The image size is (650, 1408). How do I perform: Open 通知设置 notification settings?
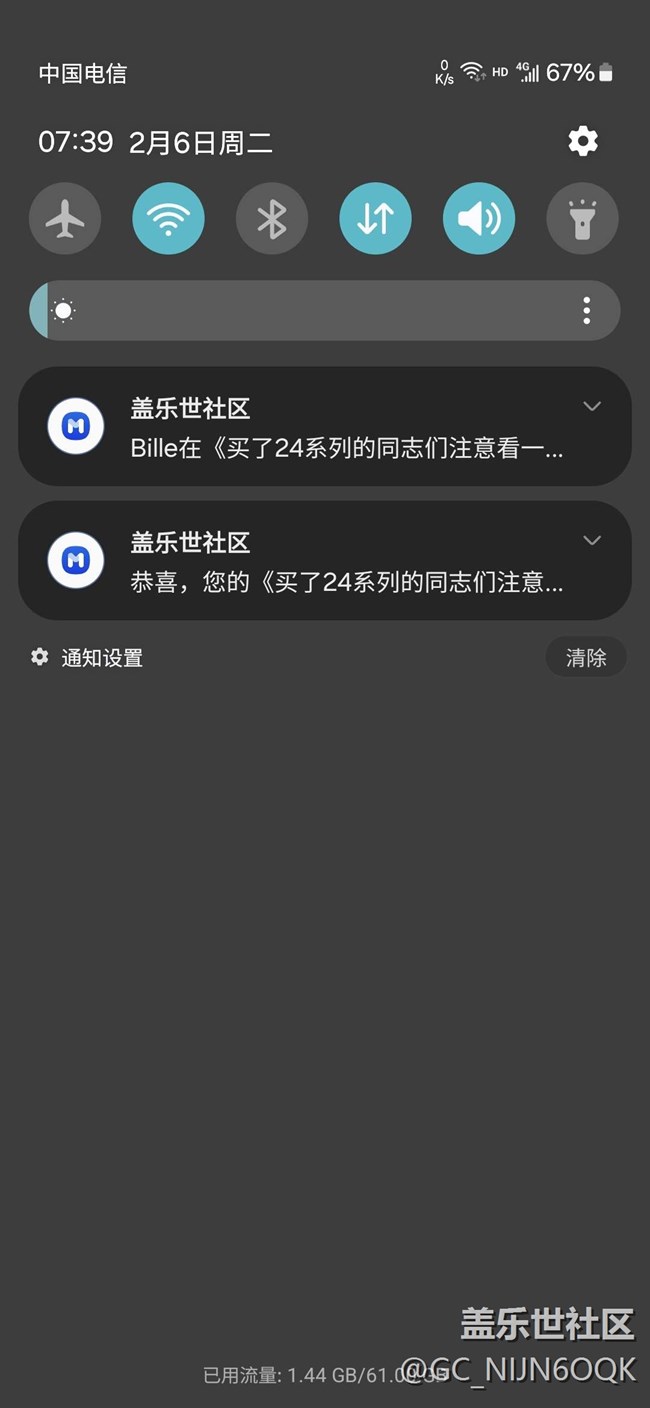pos(87,657)
